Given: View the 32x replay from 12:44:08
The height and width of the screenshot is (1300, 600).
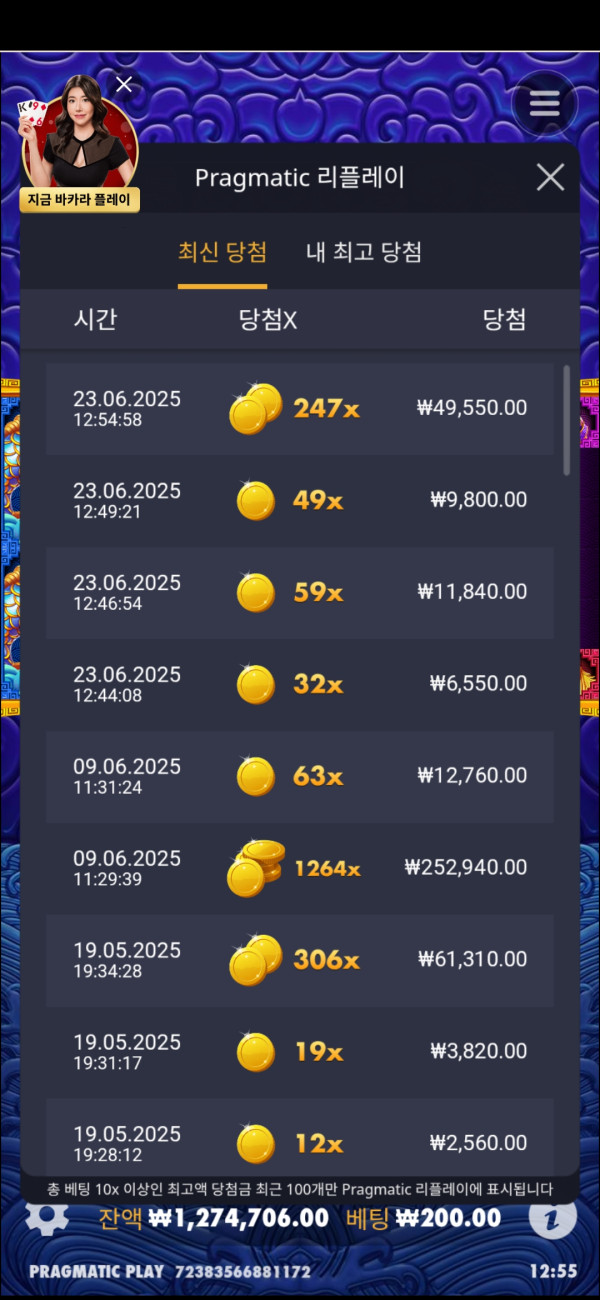Looking at the screenshot, I should (x=300, y=684).
